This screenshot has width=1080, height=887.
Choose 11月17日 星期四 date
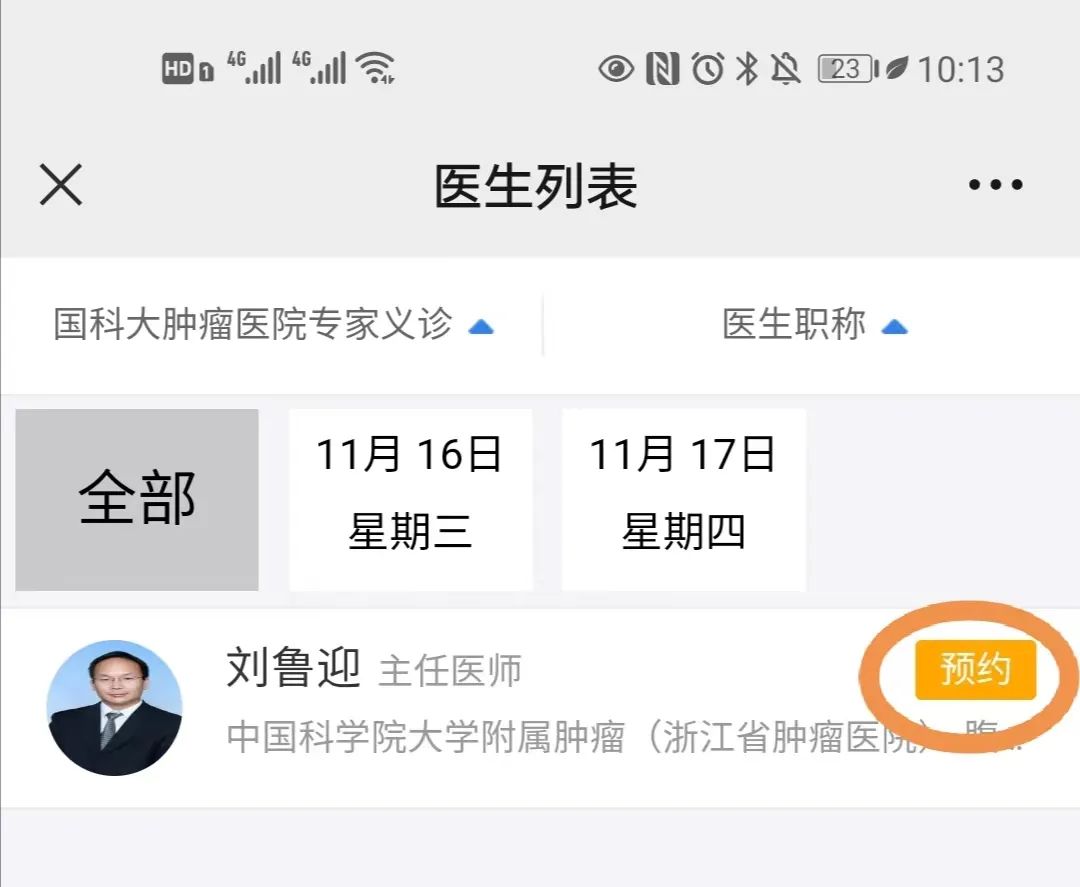[x=683, y=499]
